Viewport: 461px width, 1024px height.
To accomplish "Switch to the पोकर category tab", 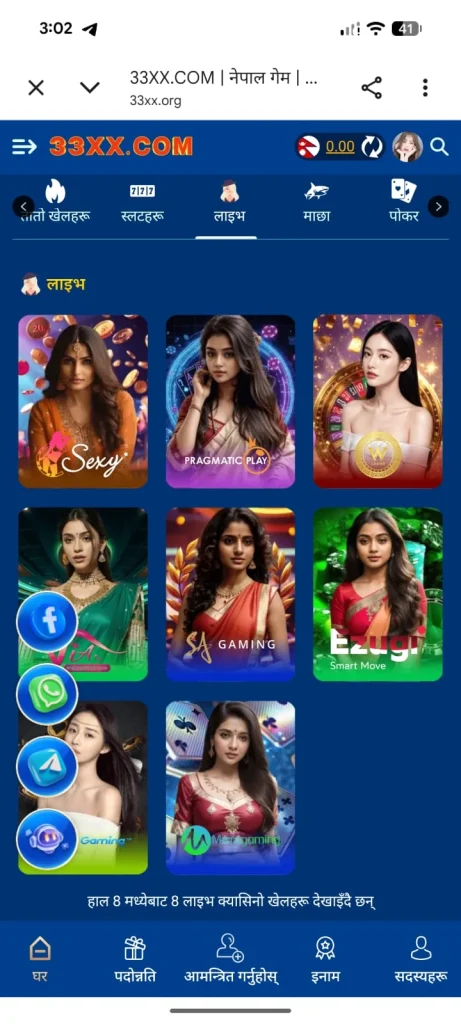I will [x=403, y=204].
